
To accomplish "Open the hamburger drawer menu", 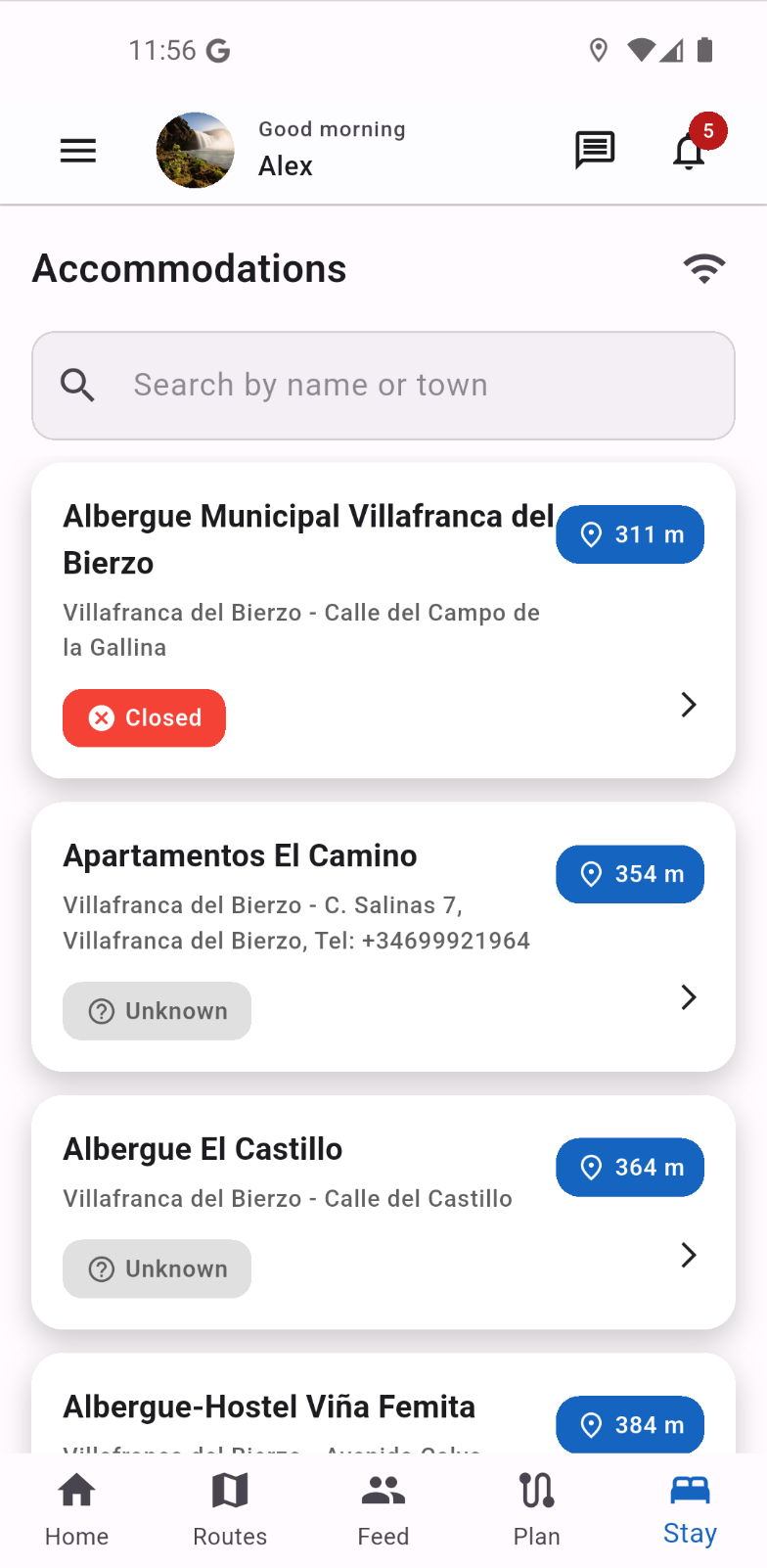I will [x=78, y=150].
